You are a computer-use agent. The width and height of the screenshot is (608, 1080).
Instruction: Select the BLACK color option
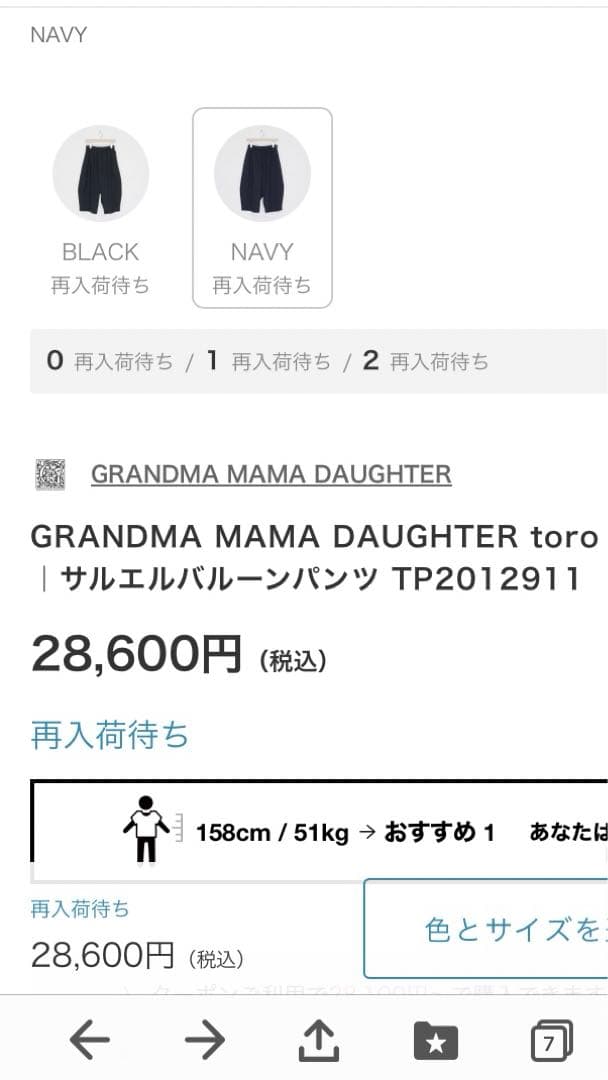[100, 210]
